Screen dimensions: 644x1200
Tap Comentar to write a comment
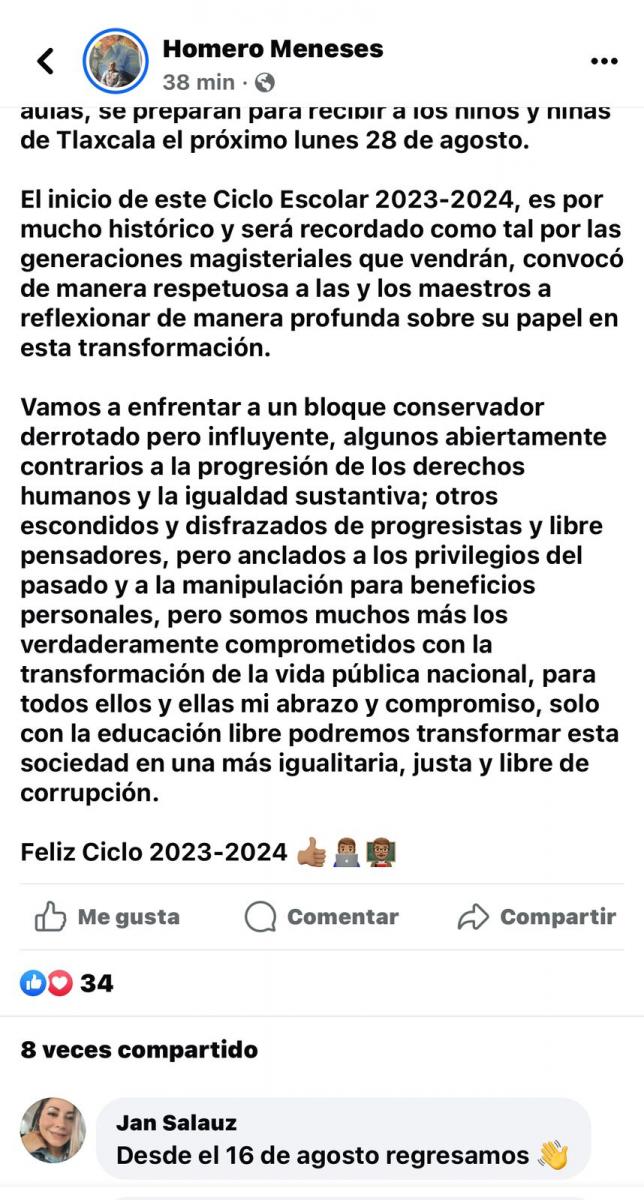pos(321,916)
